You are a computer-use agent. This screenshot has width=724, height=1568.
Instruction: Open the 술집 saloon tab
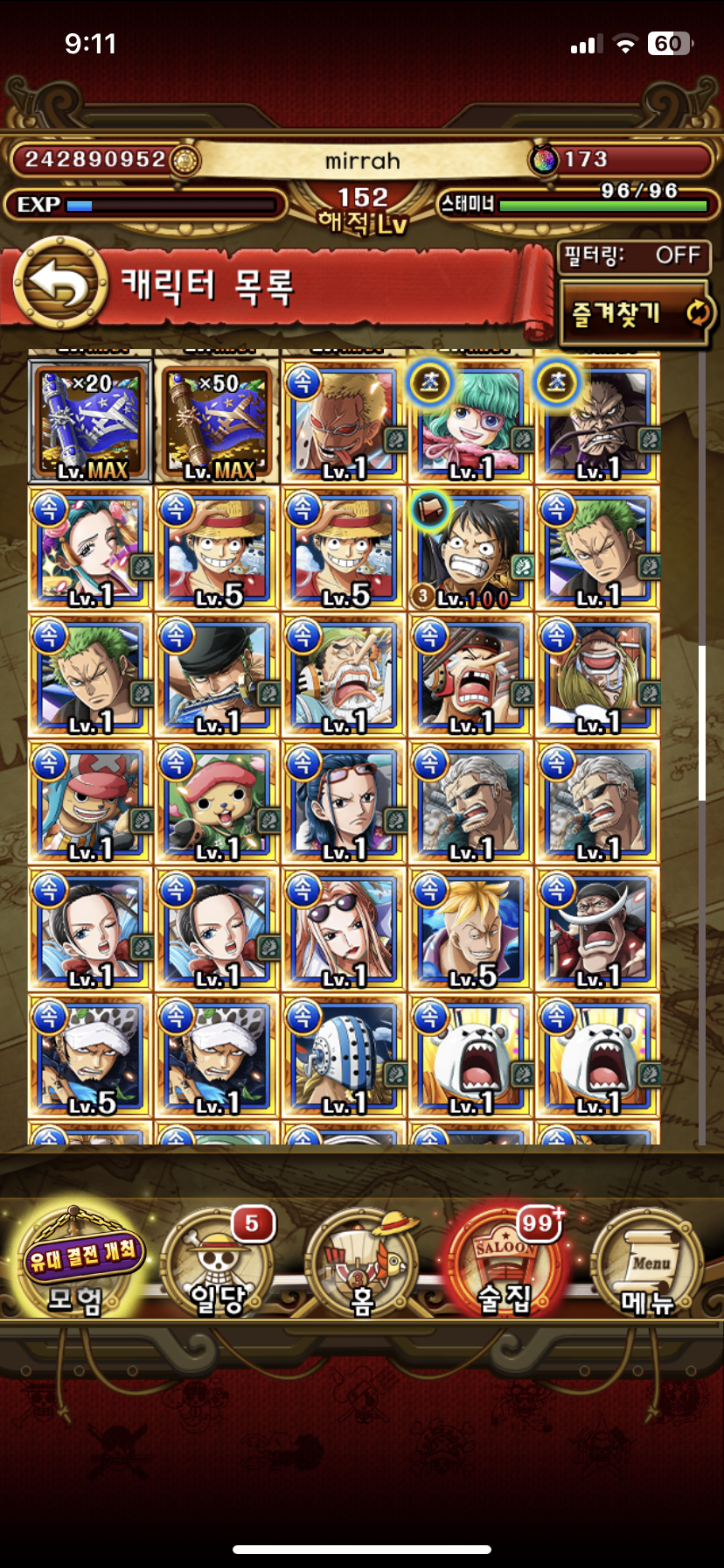(505, 1266)
